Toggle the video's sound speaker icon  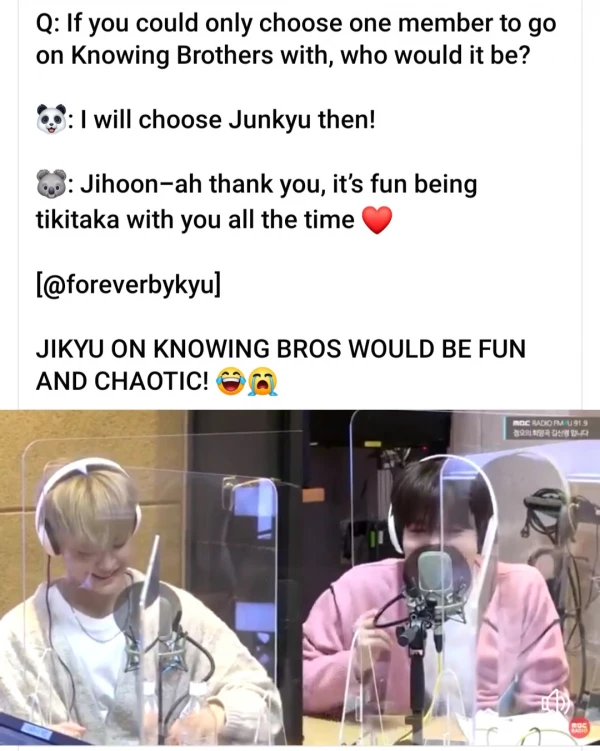(x=555, y=702)
